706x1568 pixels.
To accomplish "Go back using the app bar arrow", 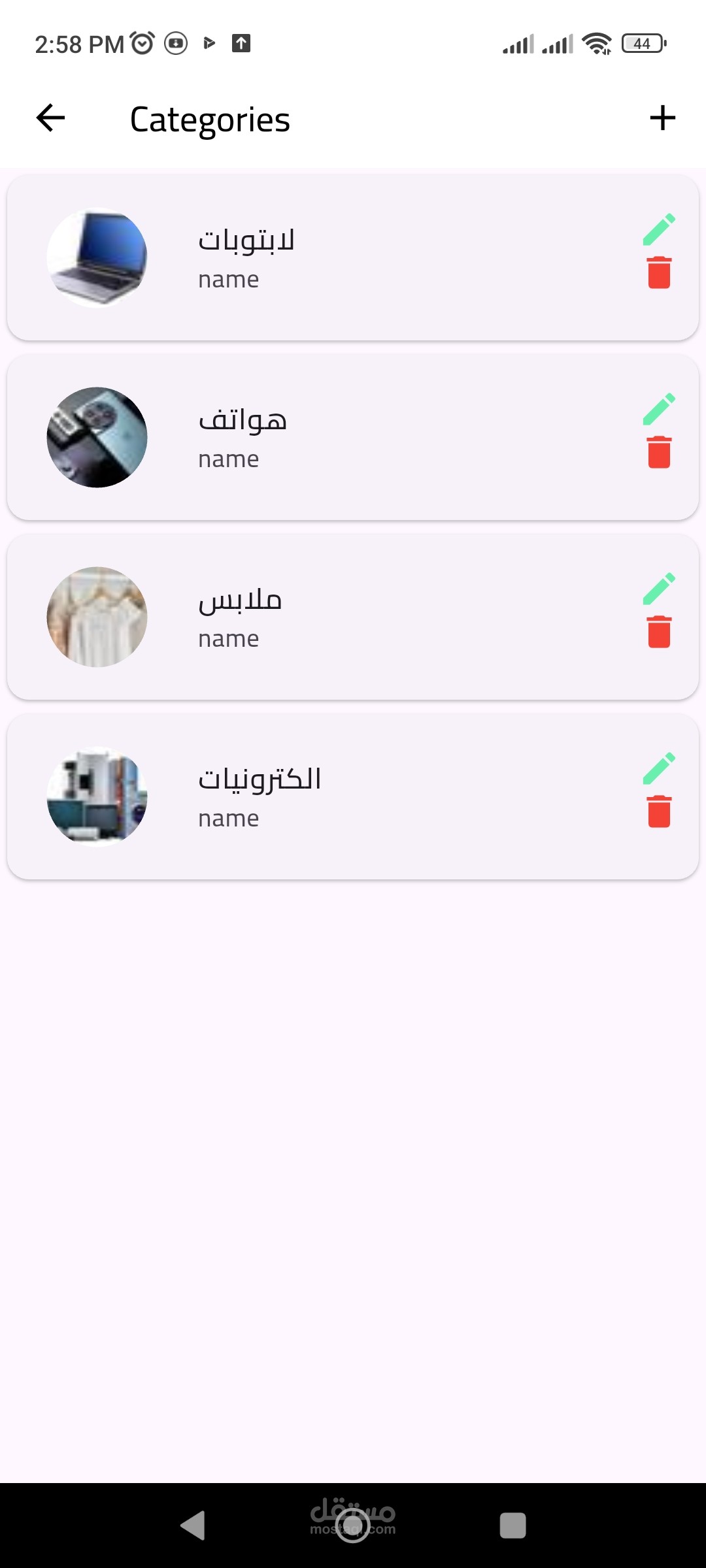I will click(x=50, y=118).
